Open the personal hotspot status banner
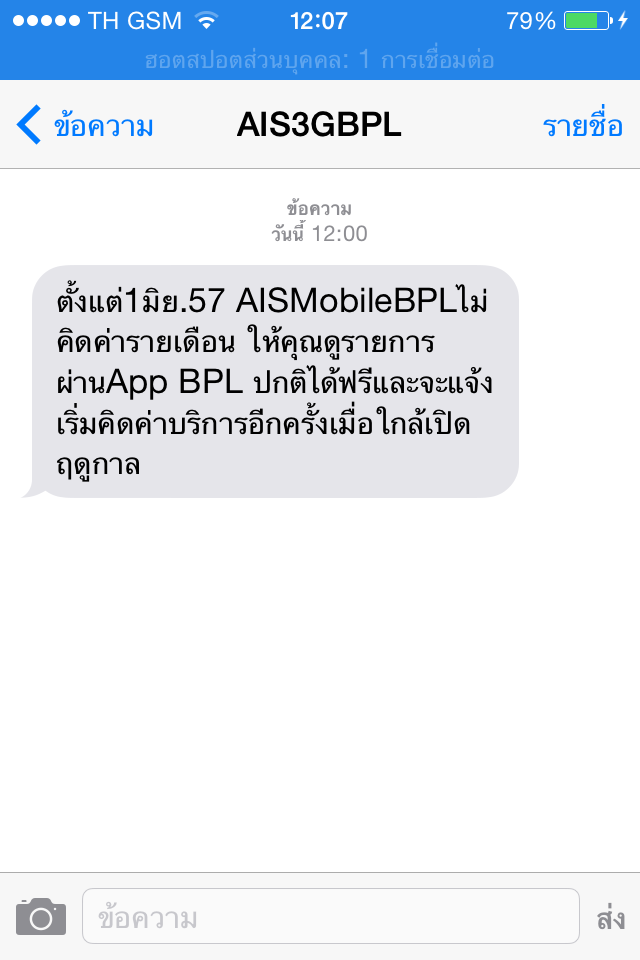Image resolution: width=640 pixels, height=960 pixels. click(x=320, y=60)
